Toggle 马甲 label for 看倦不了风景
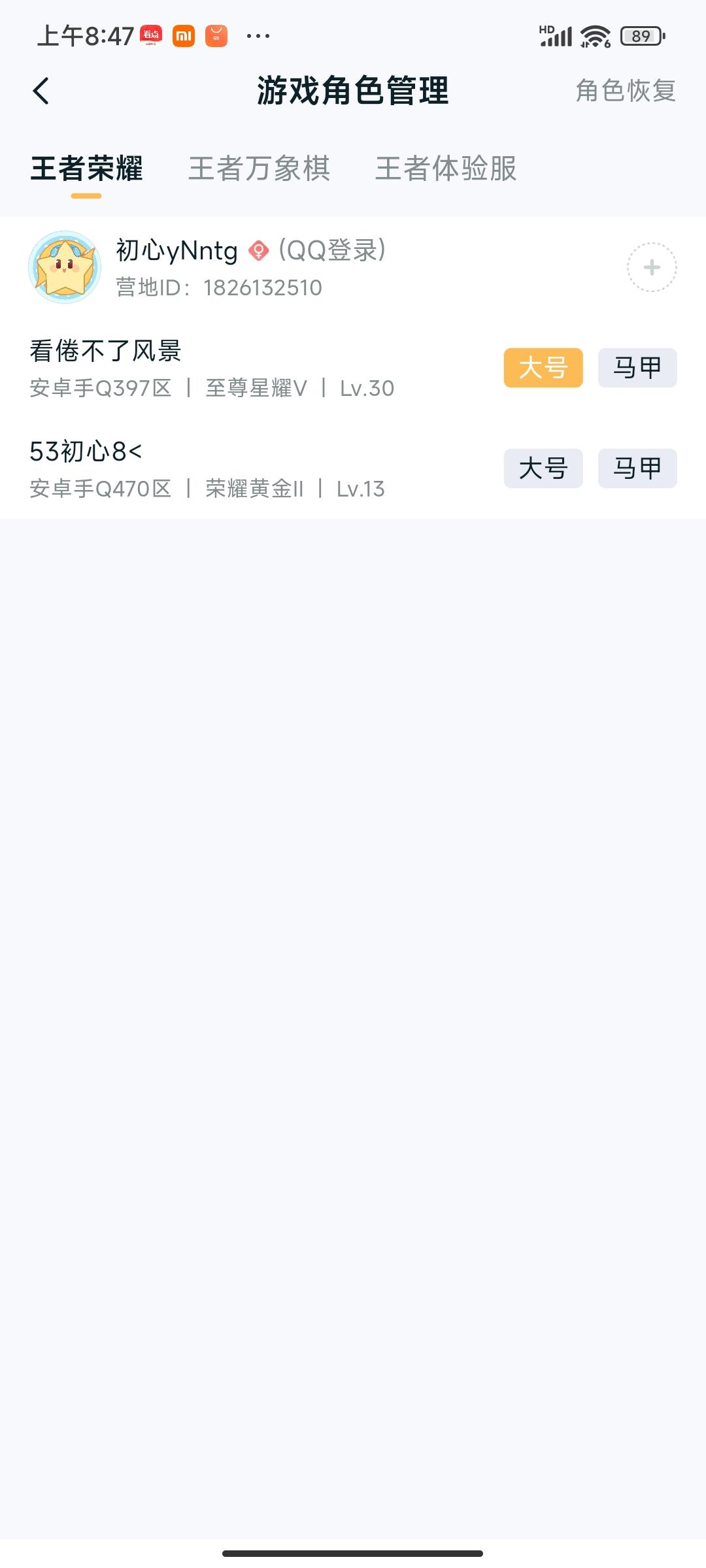The height and width of the screenshot is (1568, 706). point(636,367)
